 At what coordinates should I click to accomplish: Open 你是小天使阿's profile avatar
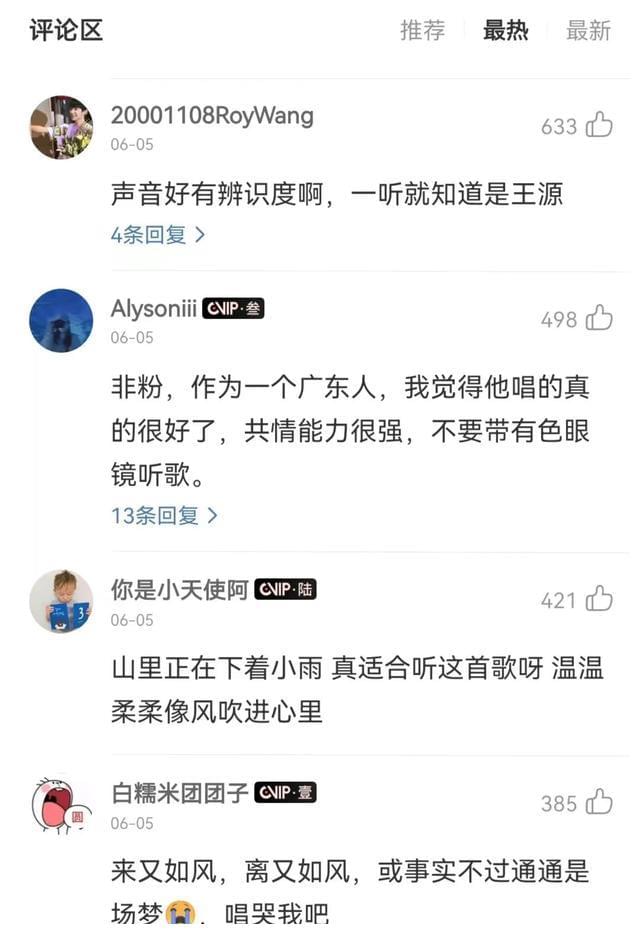(x=61, y=601)
